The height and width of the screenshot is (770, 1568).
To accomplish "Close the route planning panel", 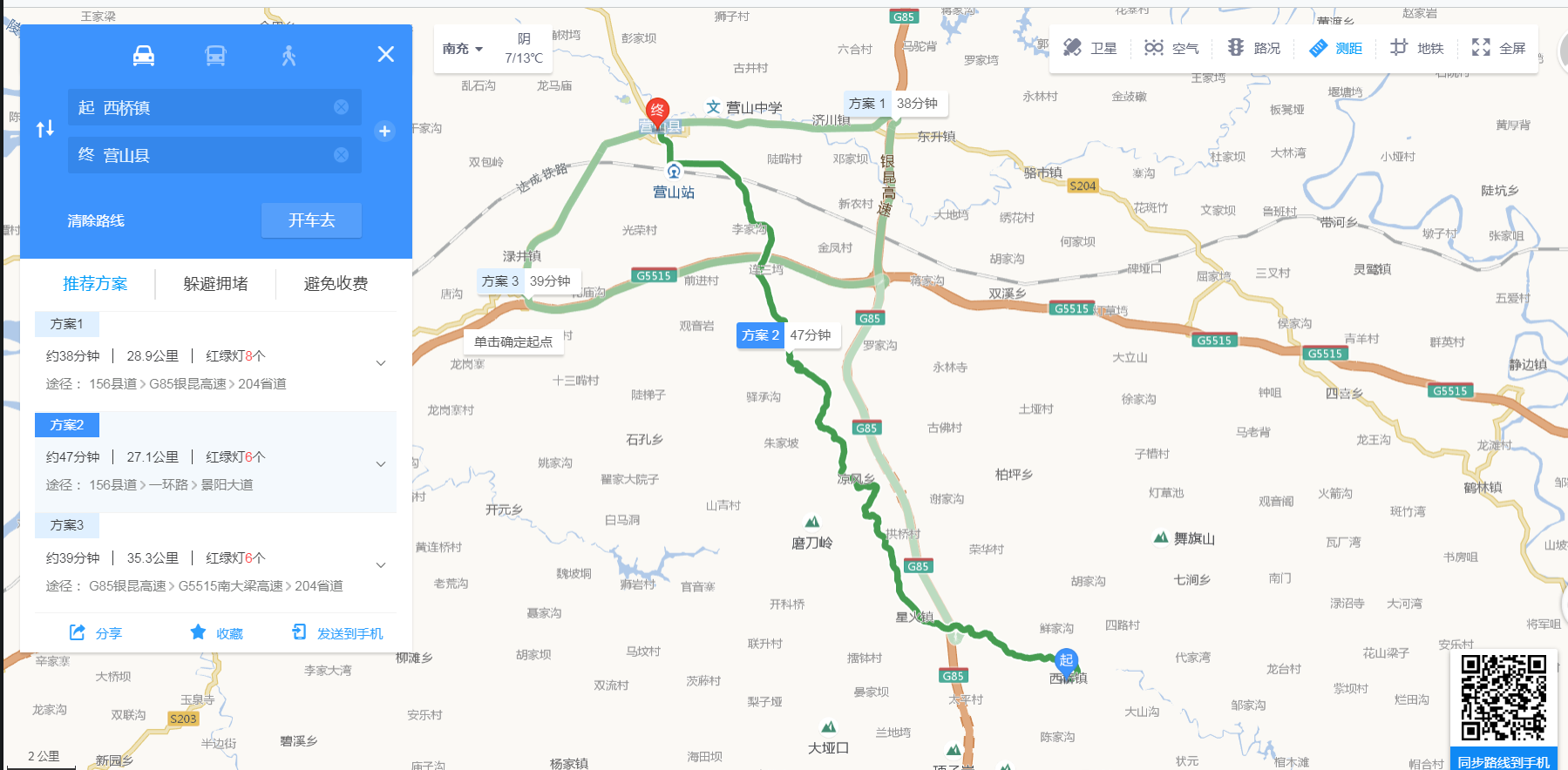I will [385, 54].
